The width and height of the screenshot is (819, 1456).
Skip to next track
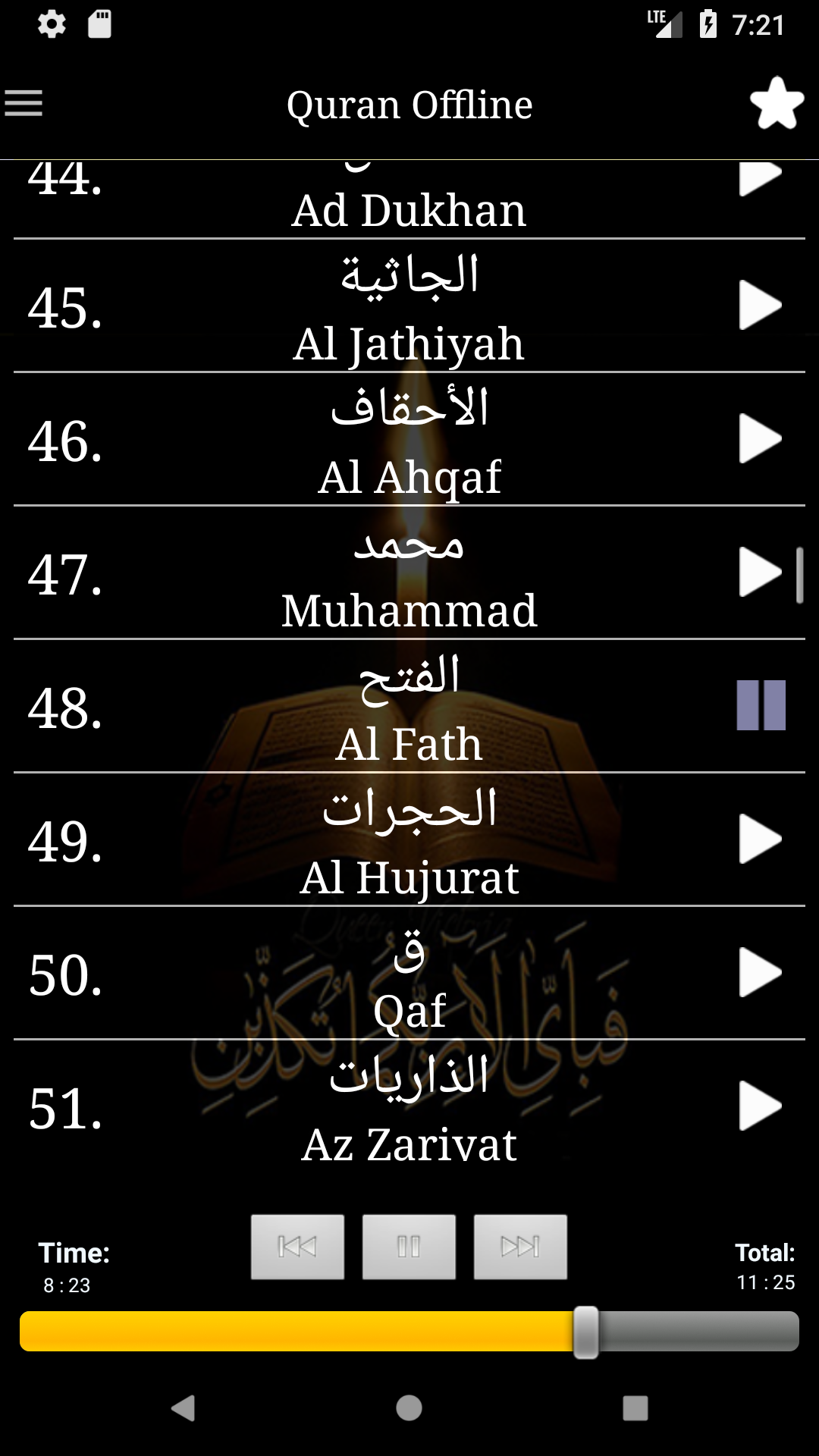point(519,1248)
